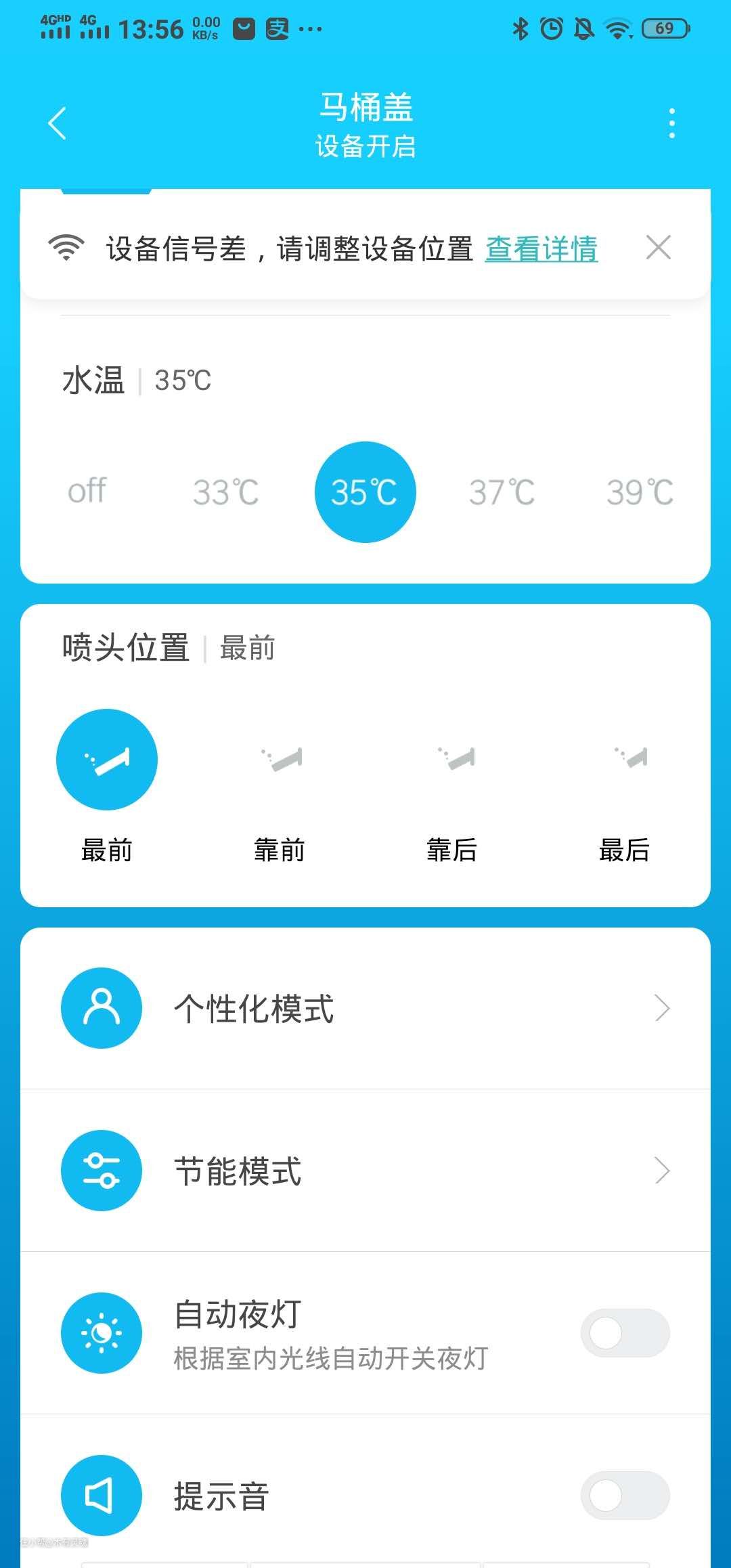Select the 35℃ water temperature
The height and width of the screenshot is (1568, 731).
(365, 492)
